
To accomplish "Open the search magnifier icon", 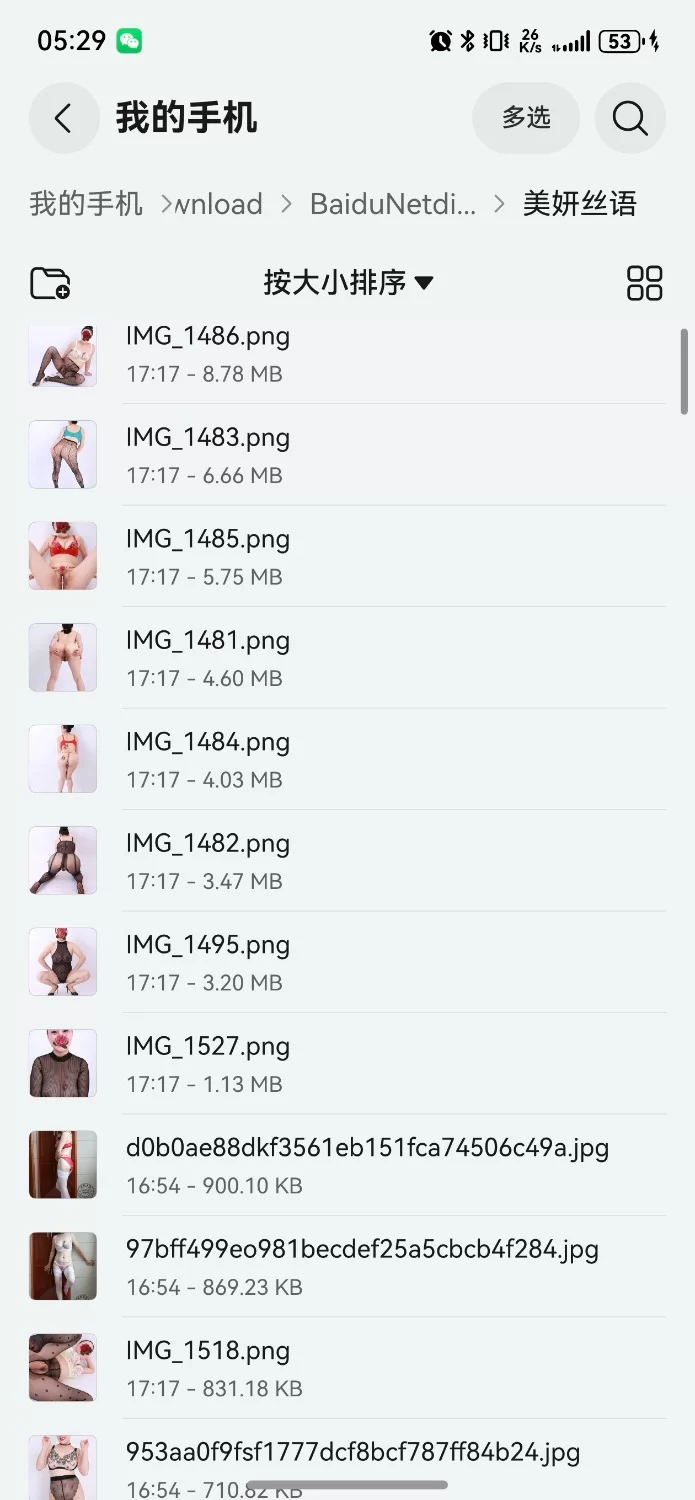I will [630, 119].
